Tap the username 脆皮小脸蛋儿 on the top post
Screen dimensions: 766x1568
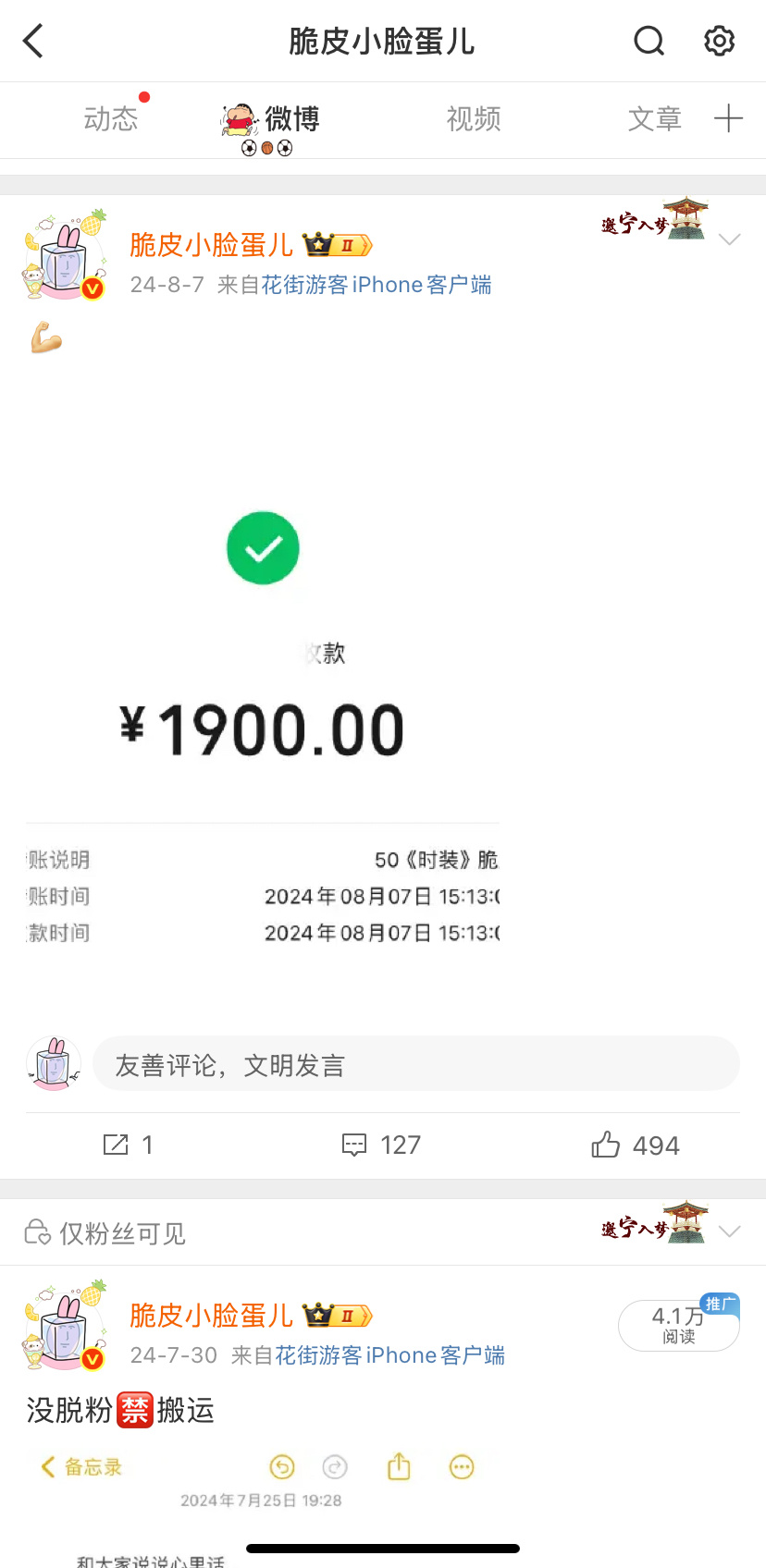point(211,245)
